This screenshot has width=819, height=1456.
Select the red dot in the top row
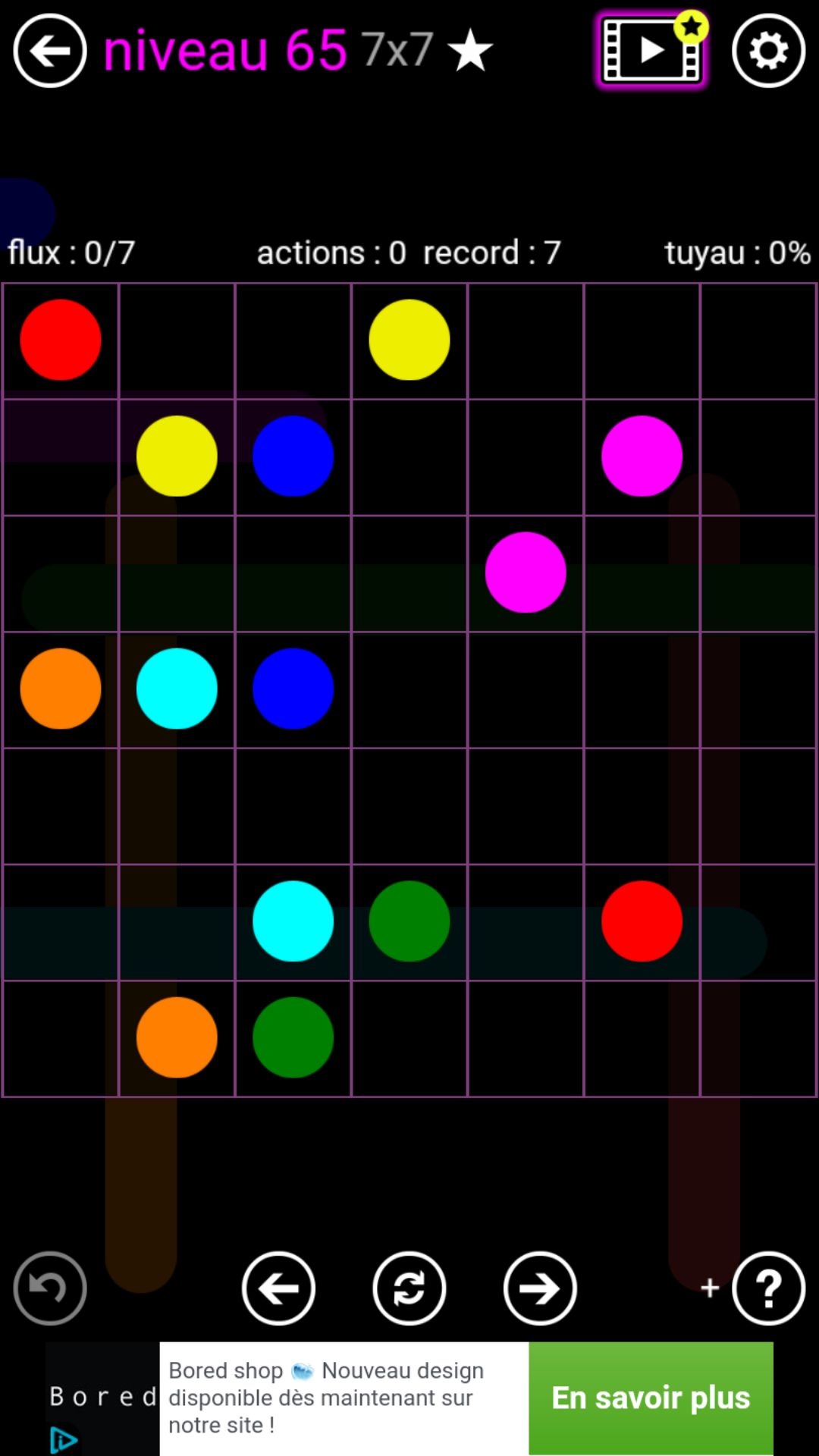coord(61,340)
